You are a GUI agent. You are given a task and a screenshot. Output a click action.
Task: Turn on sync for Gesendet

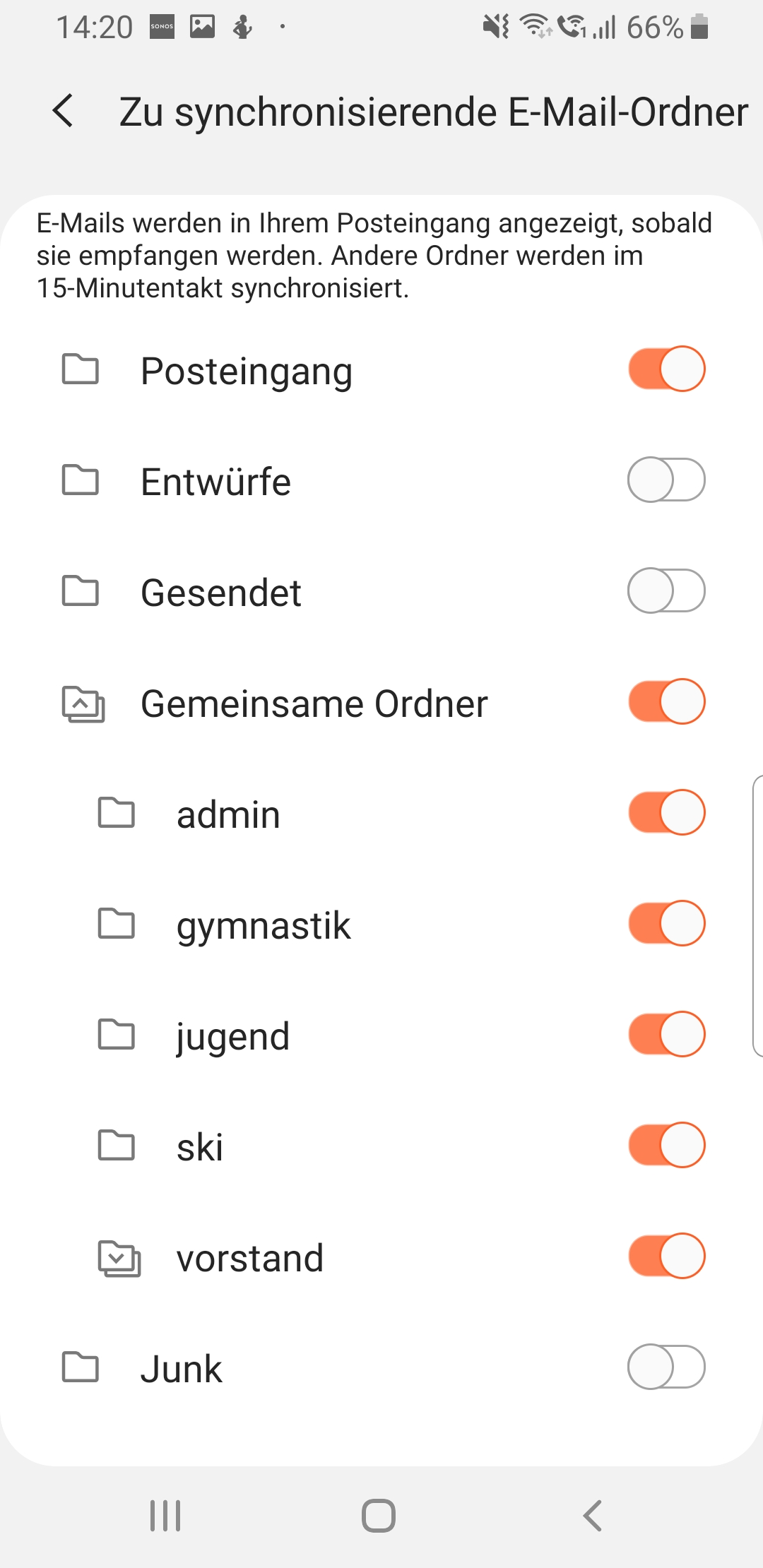[x=666, y=591]
